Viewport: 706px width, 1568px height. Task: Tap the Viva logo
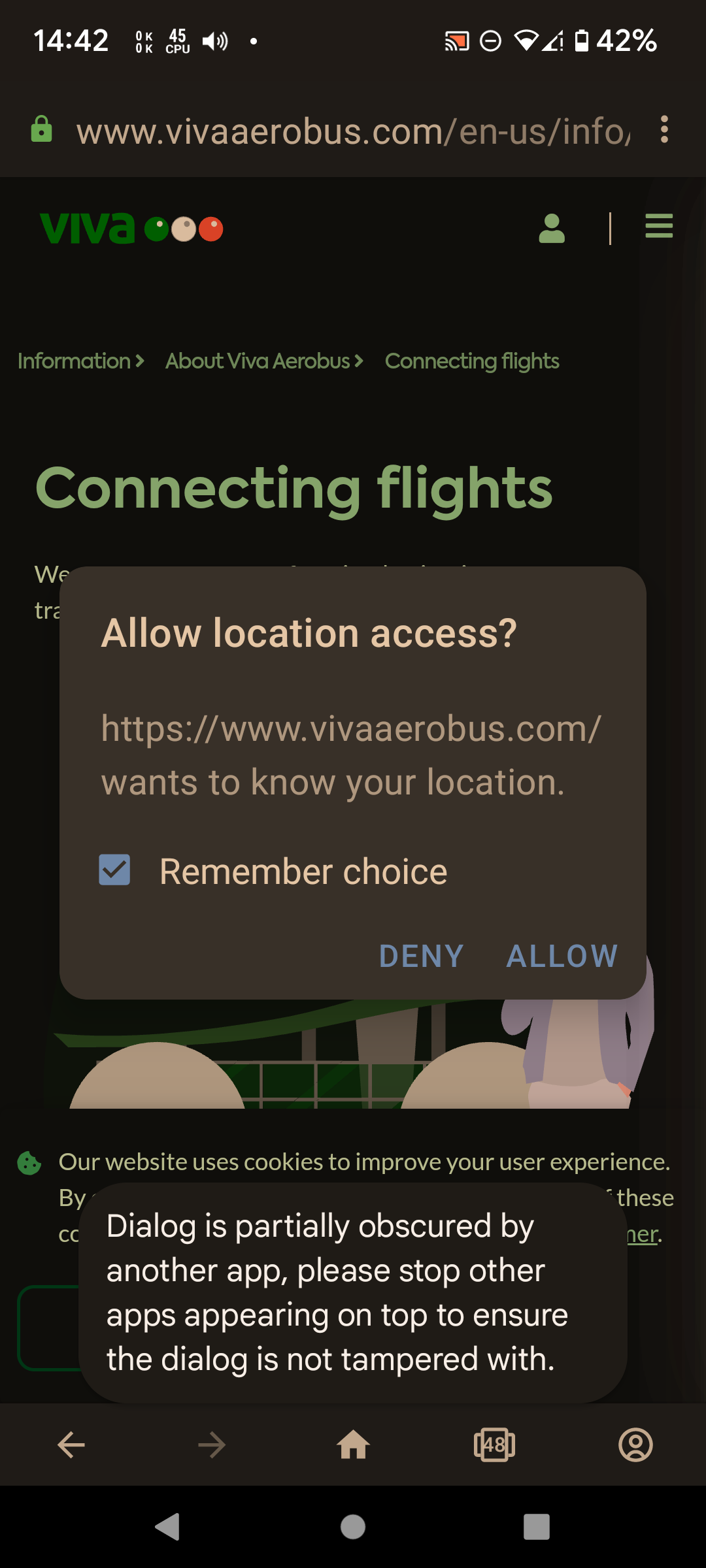coord(131,229)
